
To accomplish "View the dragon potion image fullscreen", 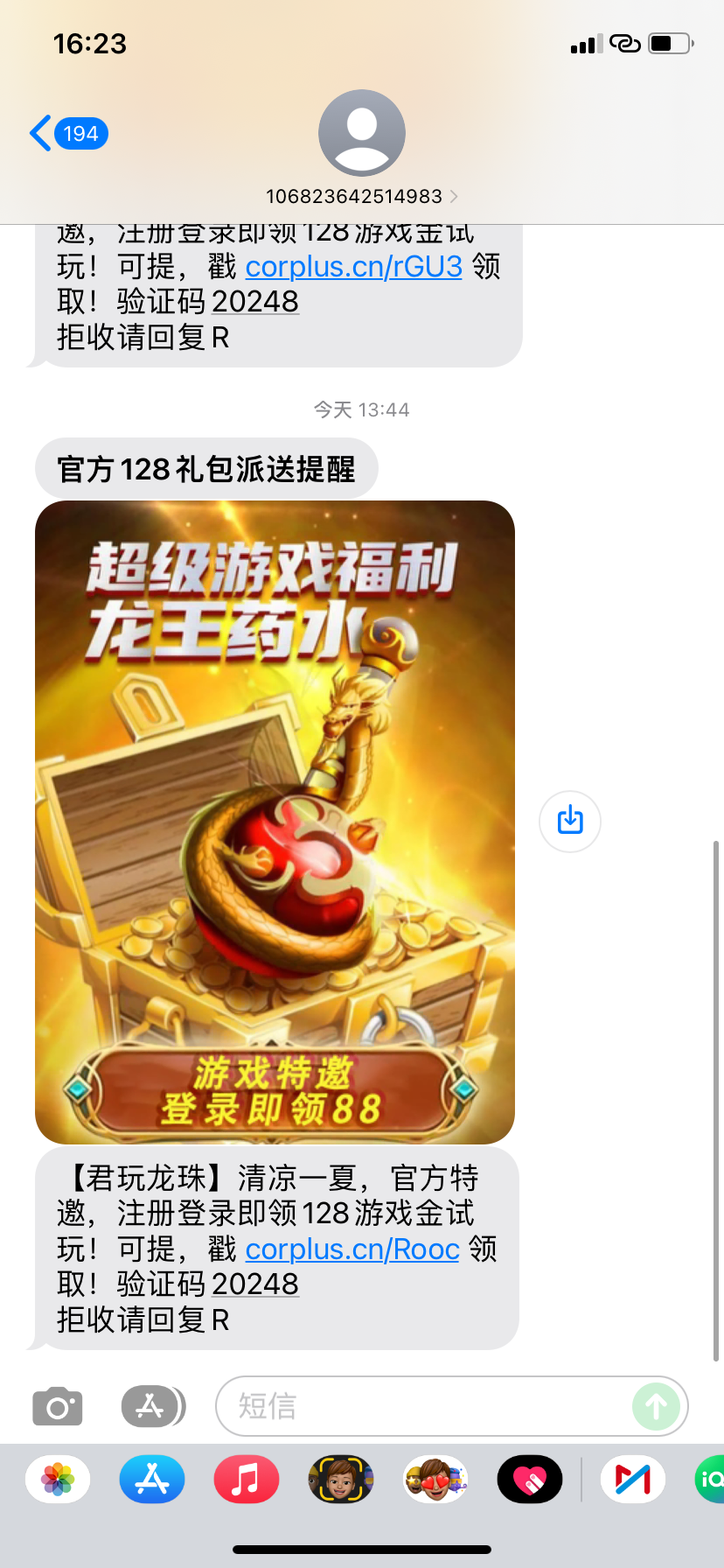I will (275, 822).
